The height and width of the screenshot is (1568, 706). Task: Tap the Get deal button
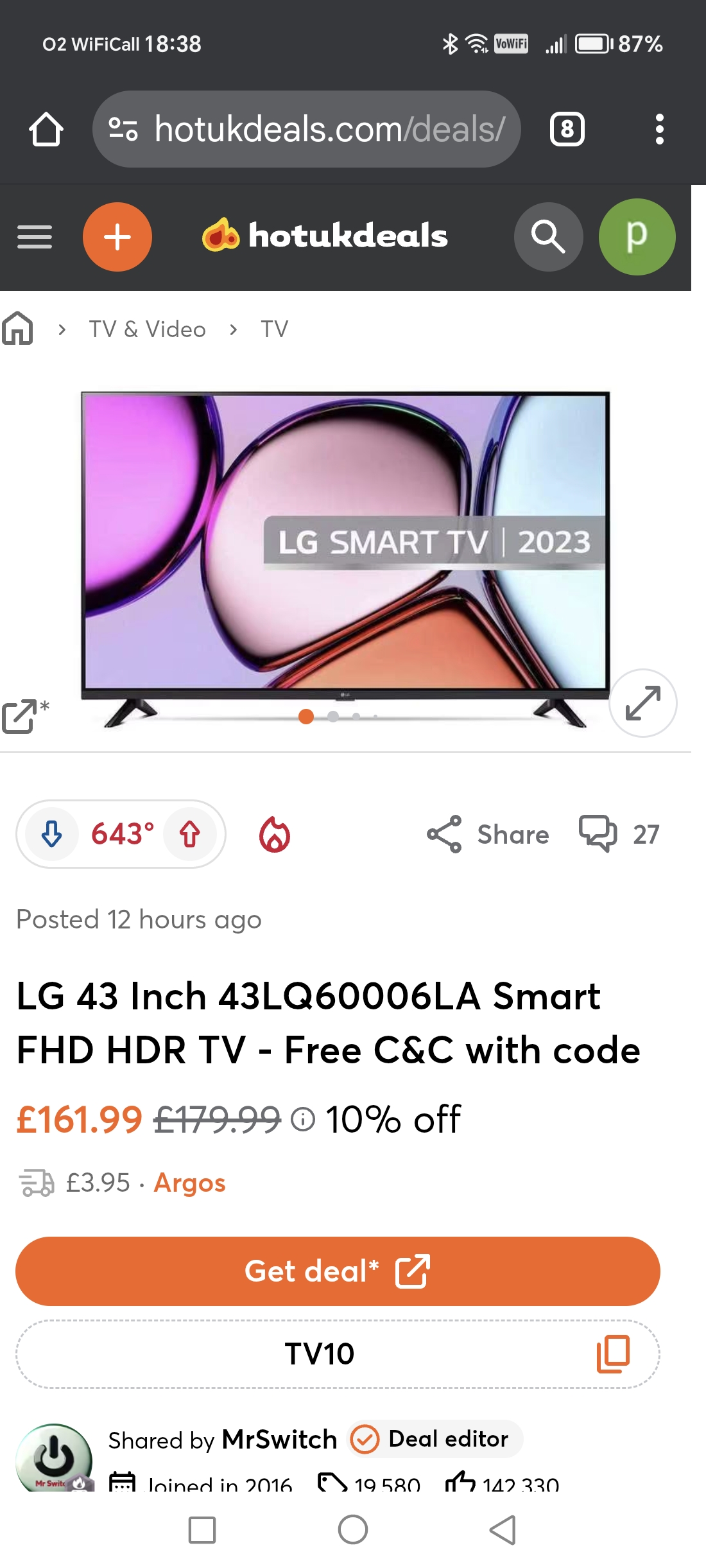pos(338,1271)
